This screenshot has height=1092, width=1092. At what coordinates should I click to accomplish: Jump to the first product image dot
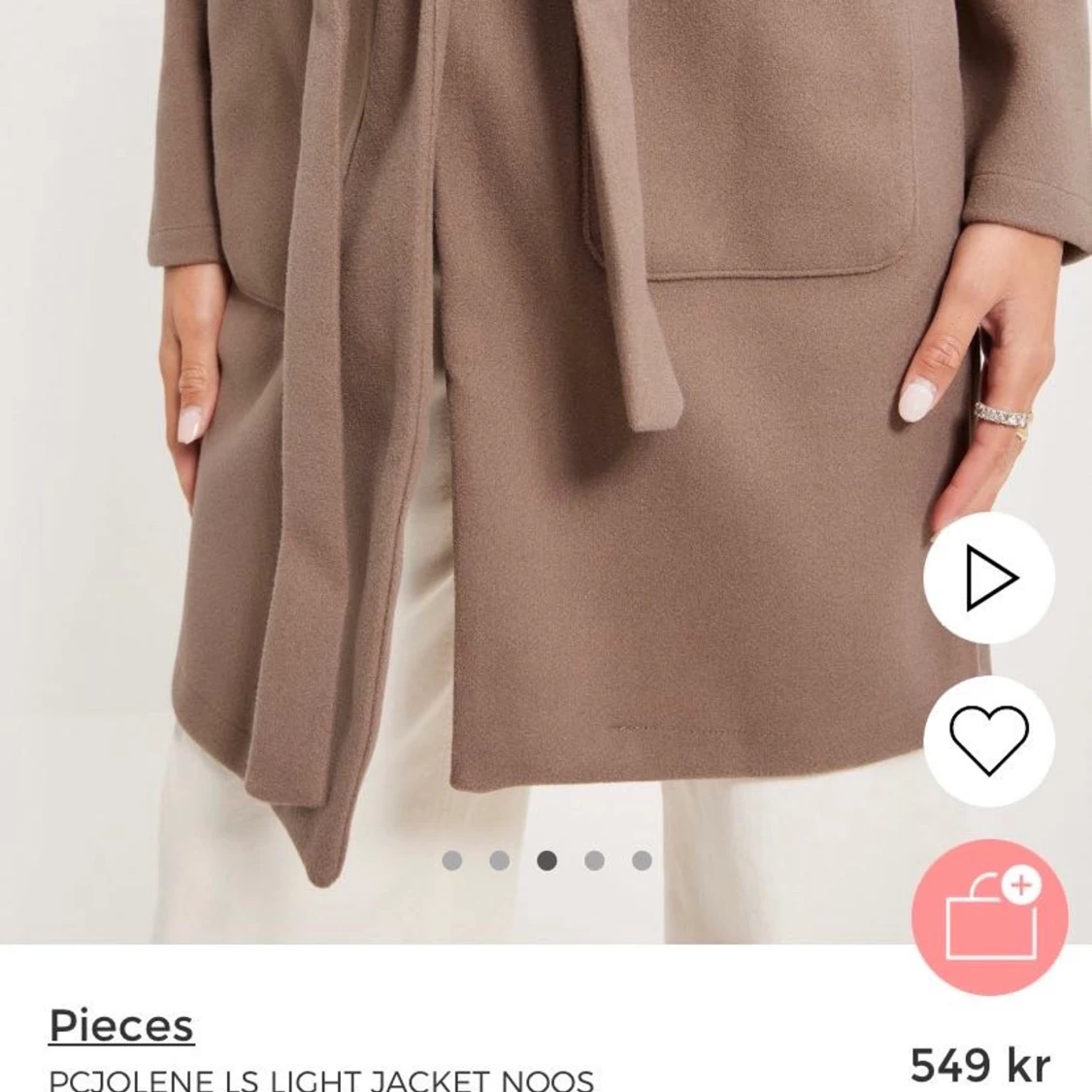click(451, 860)
